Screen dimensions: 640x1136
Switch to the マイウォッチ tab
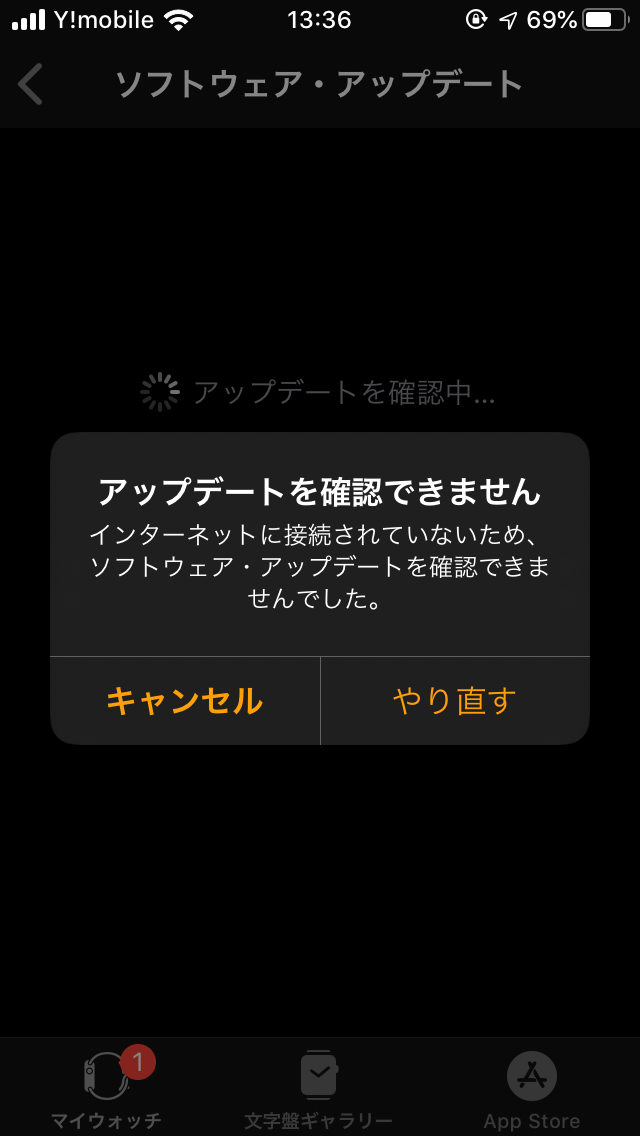point(106,1088)
